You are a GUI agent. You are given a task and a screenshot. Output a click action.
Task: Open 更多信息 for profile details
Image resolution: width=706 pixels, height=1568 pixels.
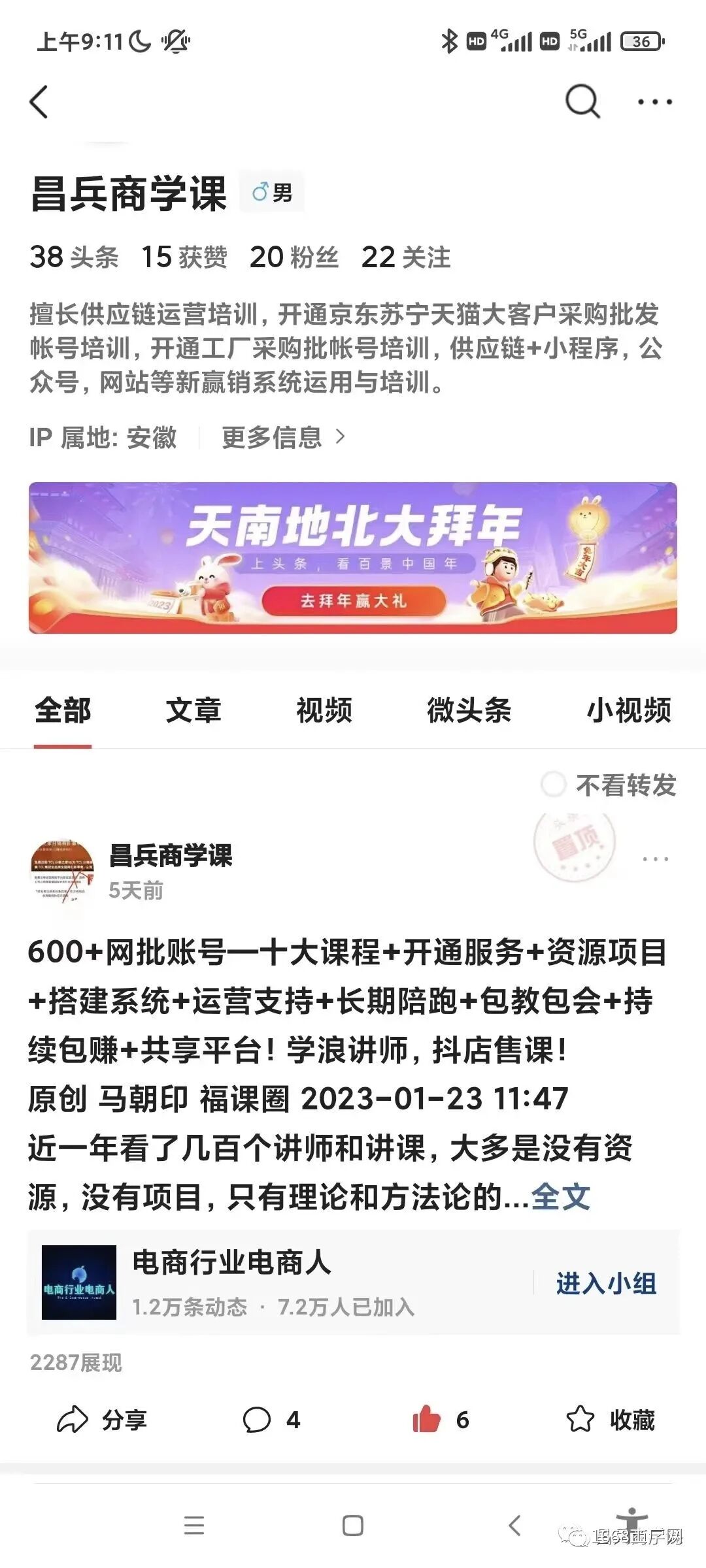(x=282, y=438)
